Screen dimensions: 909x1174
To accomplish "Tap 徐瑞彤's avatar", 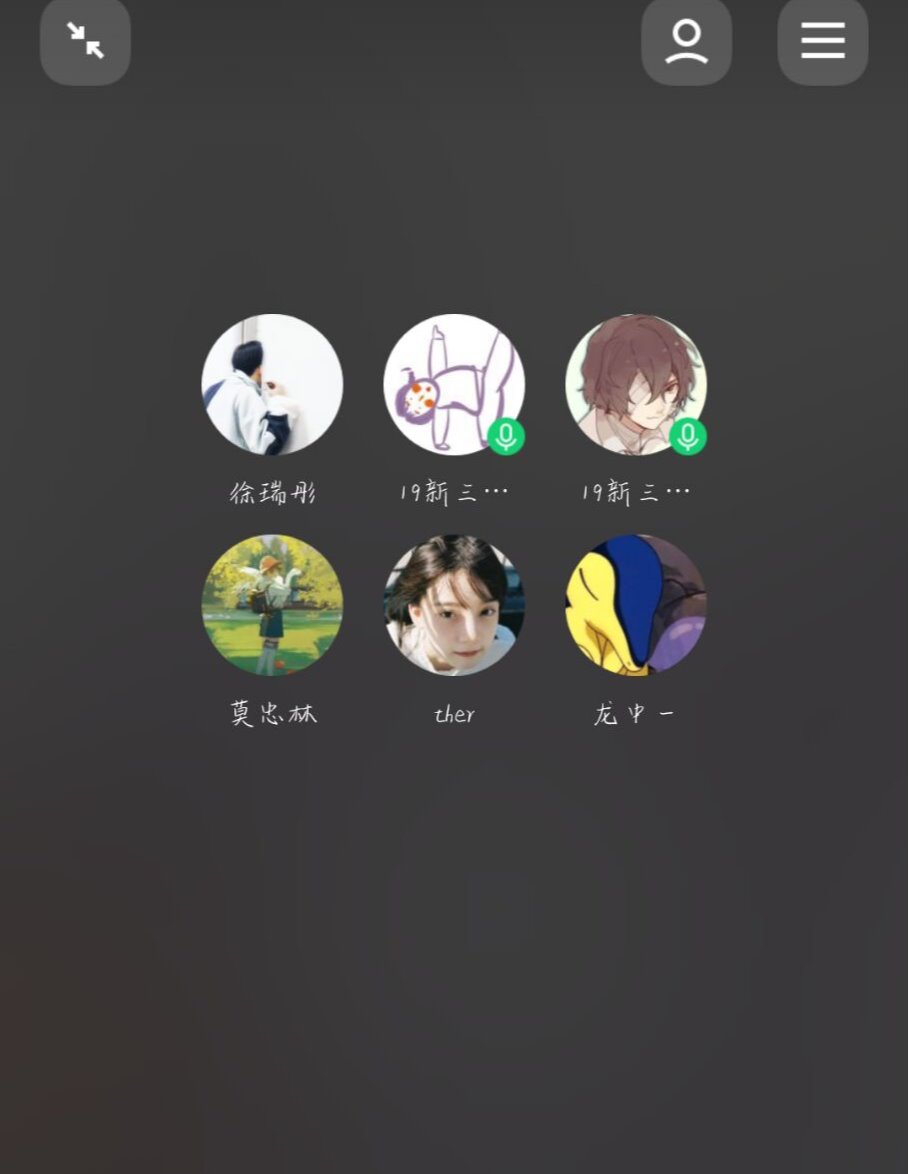I will [272, 385].
